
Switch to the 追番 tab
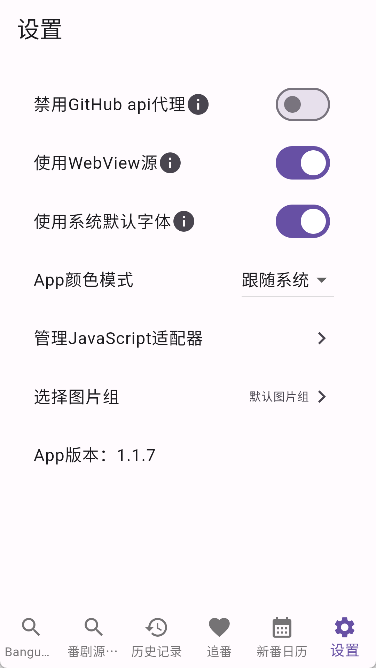coord(219,638)
